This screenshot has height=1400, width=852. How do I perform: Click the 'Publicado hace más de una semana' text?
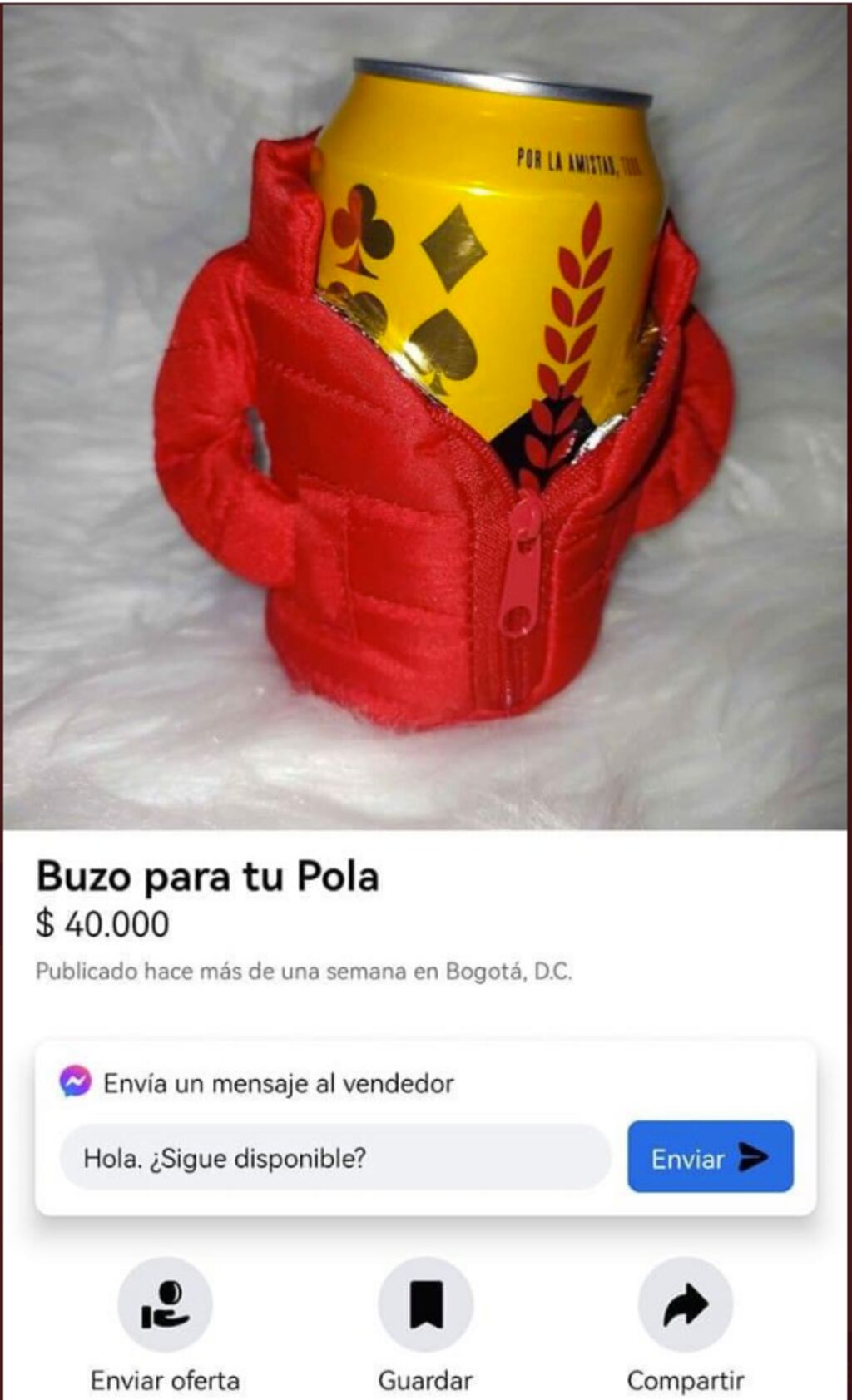(x=233, y=969)
